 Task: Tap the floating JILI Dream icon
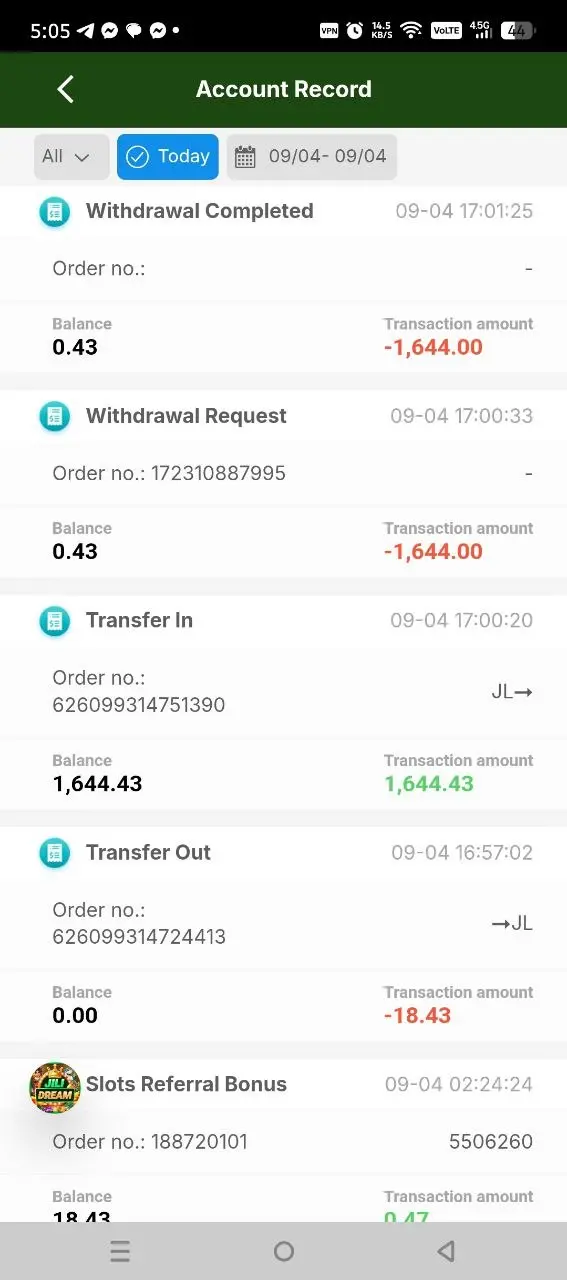(55, 1088)
